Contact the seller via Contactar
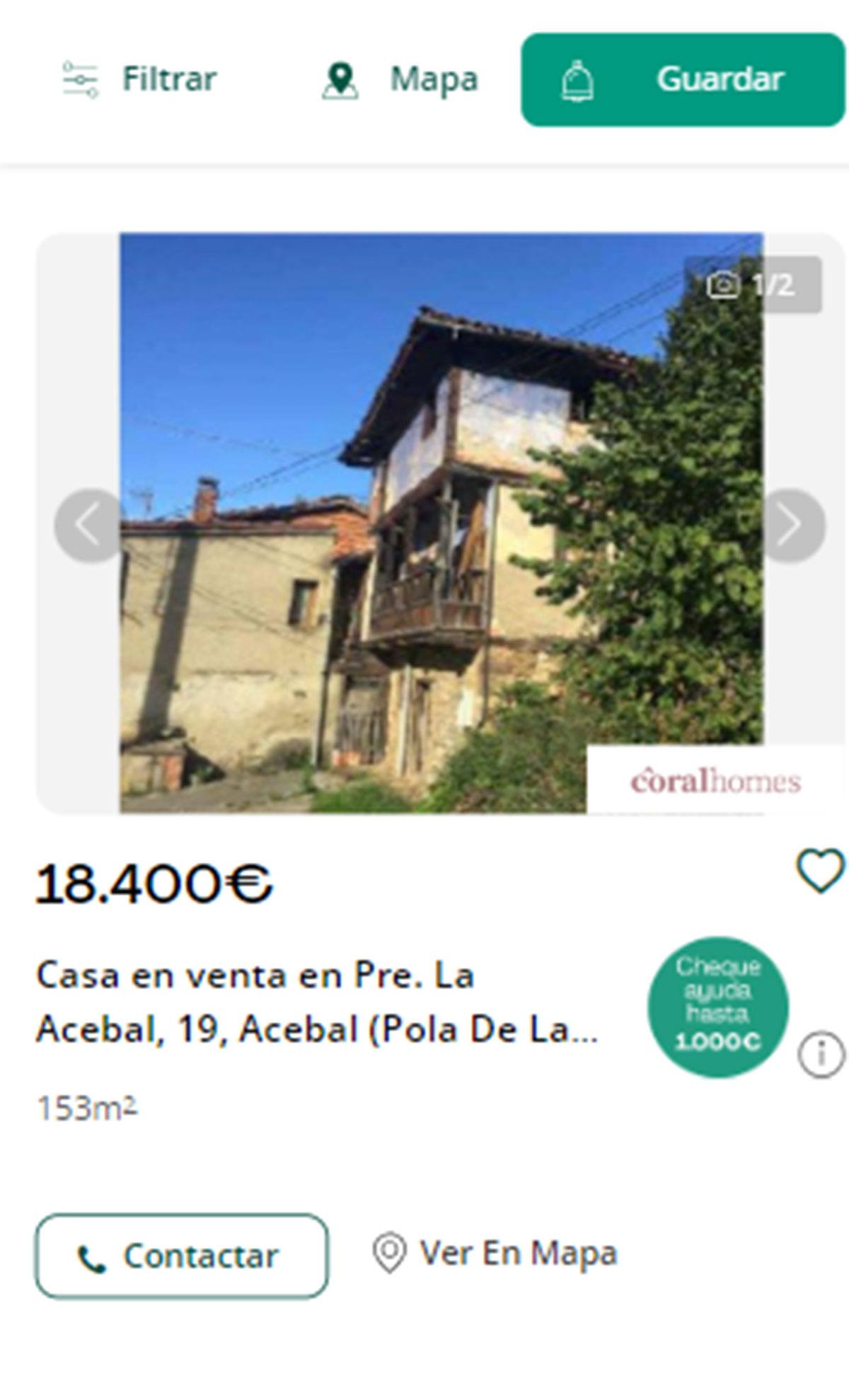Screen dimensions: 849x1400 pyautogui.click(x=181, y=1256)
